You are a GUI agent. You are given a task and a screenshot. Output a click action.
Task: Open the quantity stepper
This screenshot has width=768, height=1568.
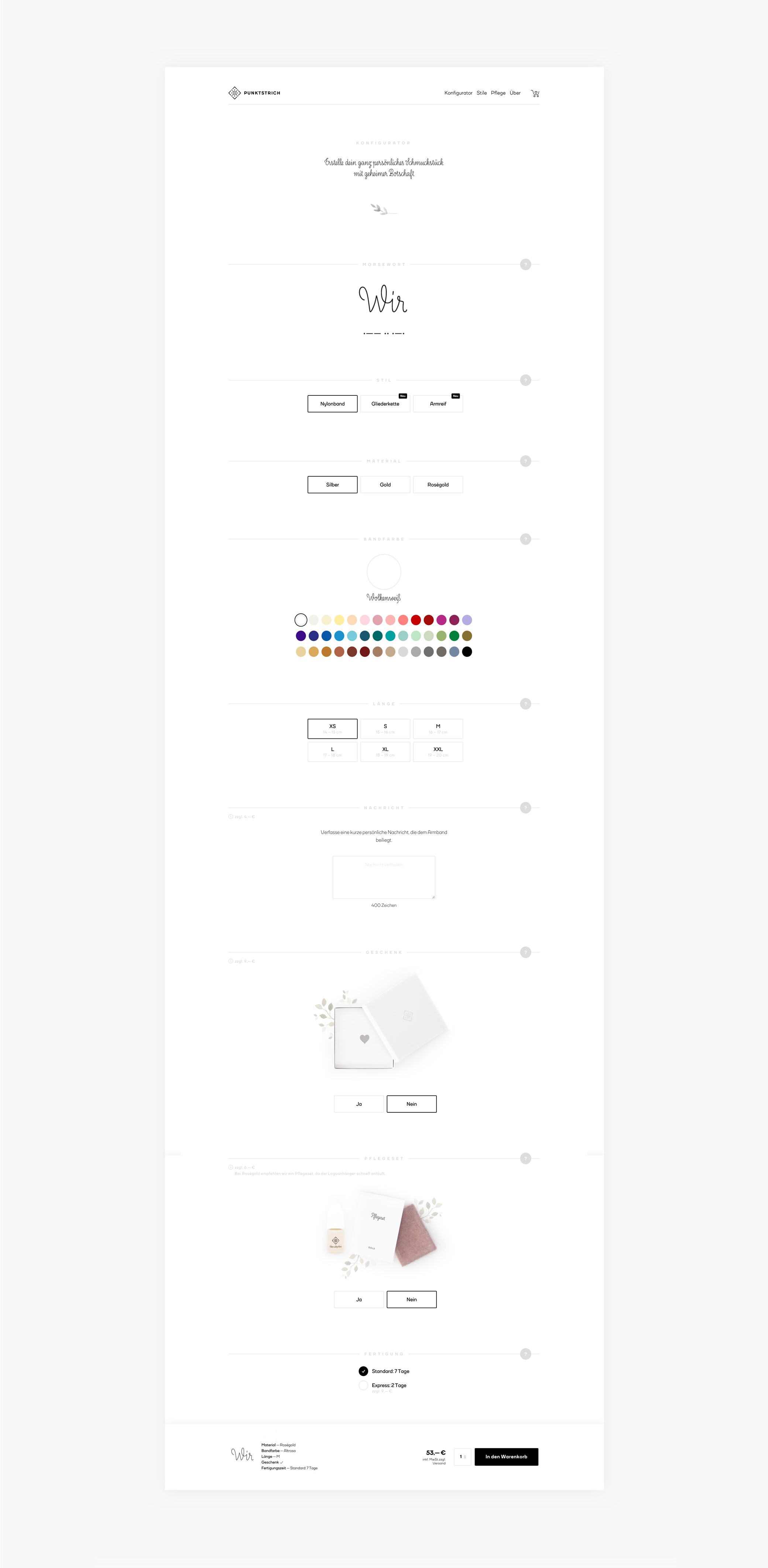click(x=462, y=1457)
